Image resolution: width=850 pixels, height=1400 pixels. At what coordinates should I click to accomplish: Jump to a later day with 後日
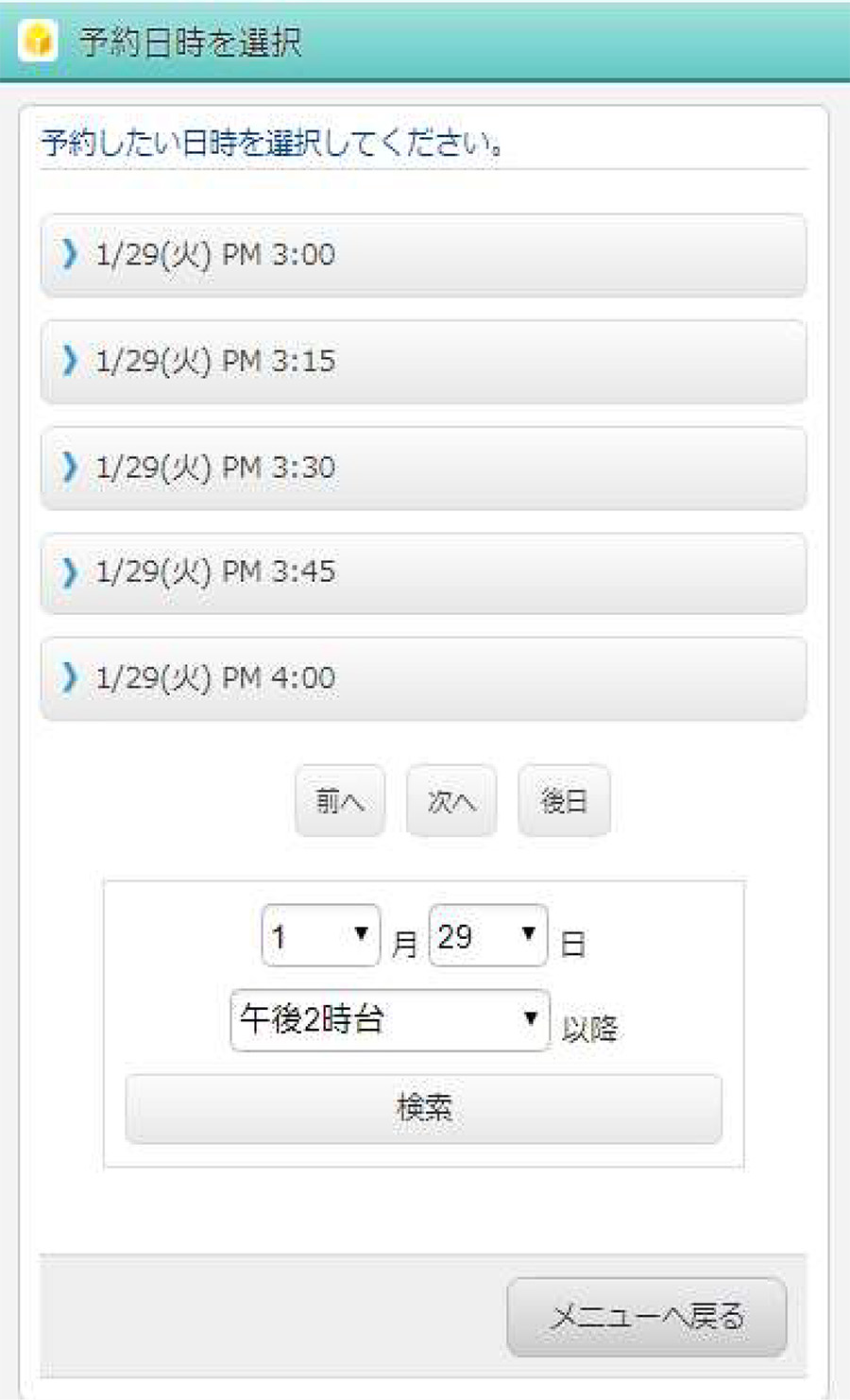click(x=564, y=801)
